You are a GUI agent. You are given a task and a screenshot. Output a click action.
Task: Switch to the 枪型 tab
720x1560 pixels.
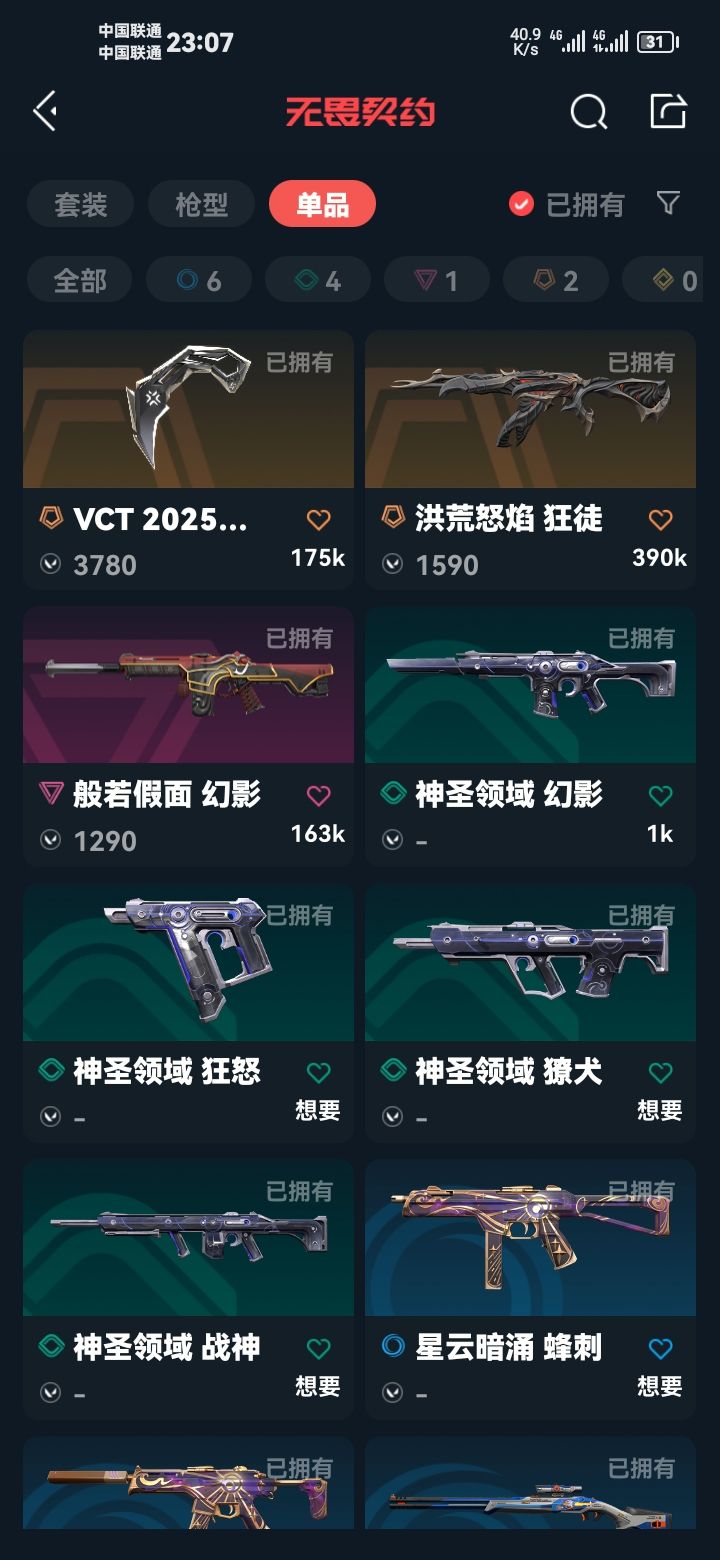click(201, 205)
